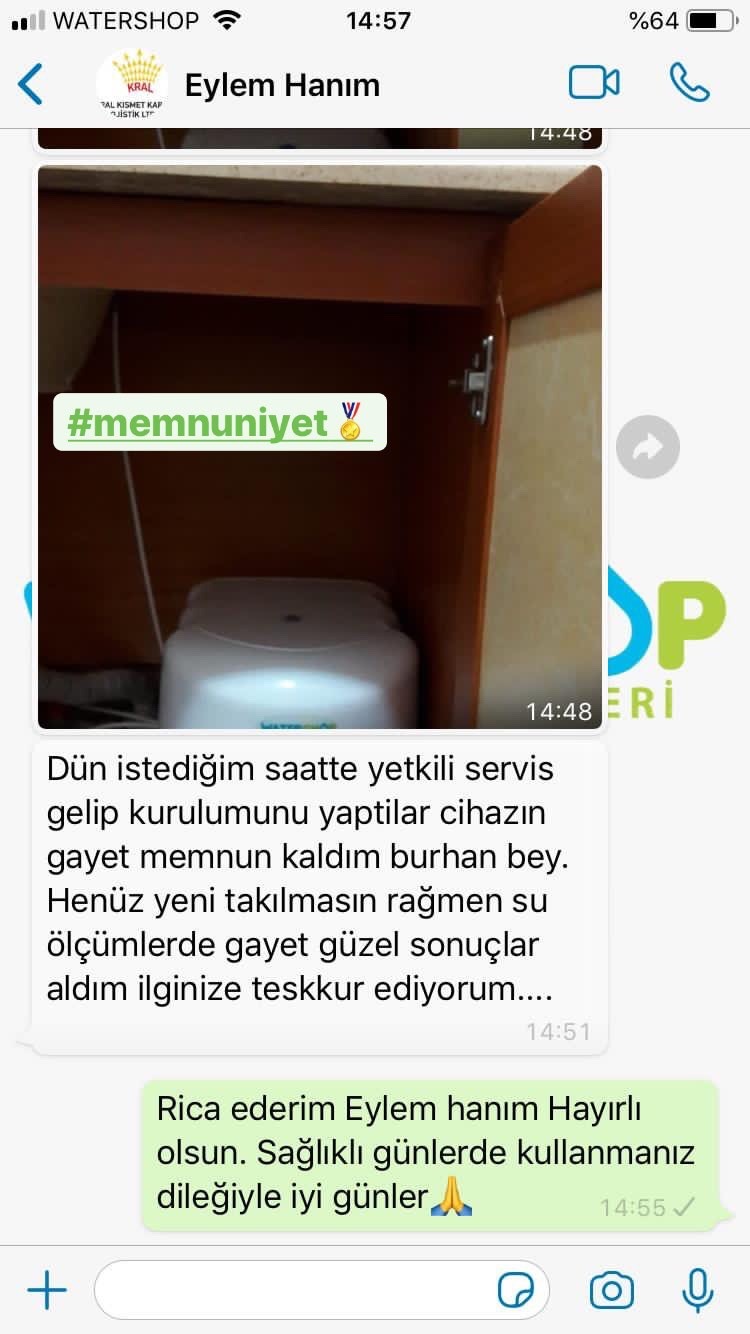Viewport: 750px width, 1334px height.
Task: Open the camera to send a photo
Action: (x=612, y=1291)
